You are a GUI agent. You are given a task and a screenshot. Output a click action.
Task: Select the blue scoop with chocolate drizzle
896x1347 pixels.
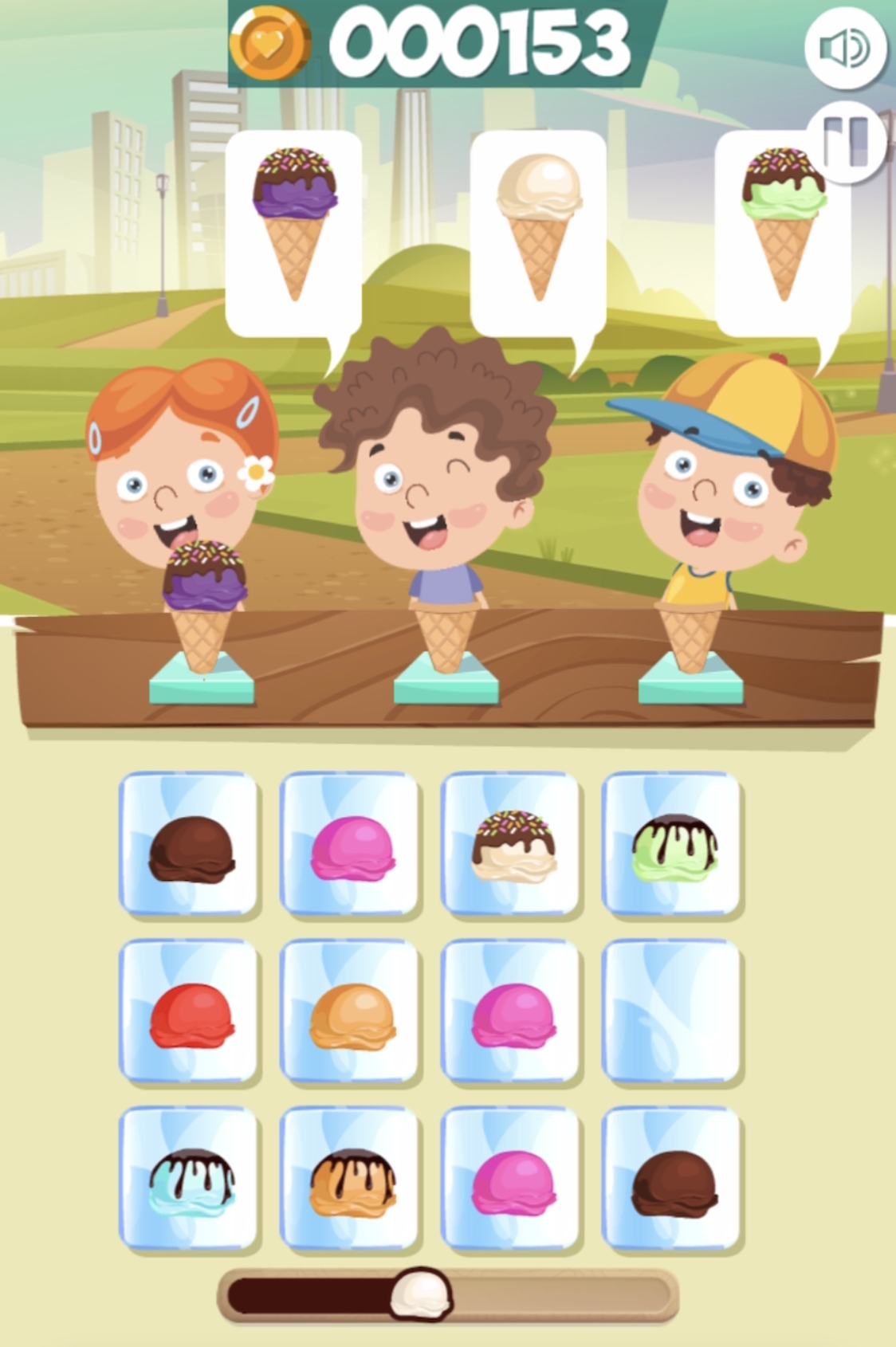coord(191,1180)
